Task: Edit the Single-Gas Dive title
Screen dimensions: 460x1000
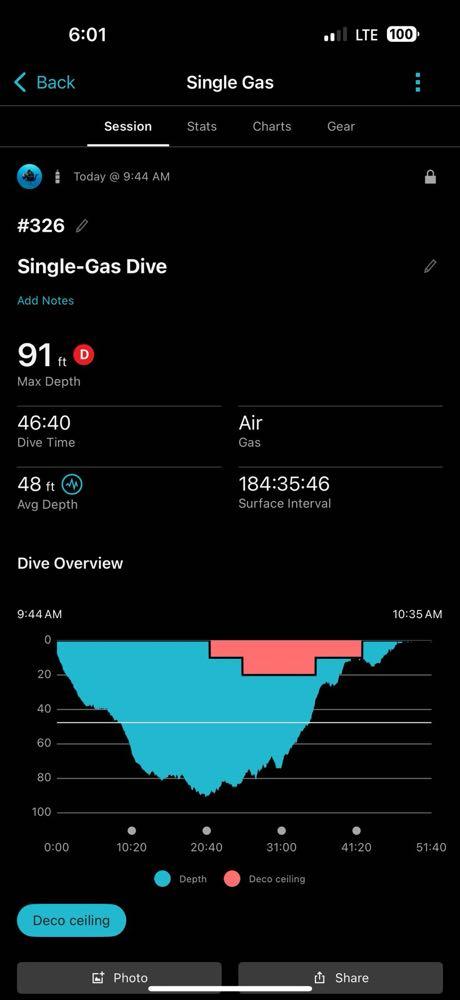Action: point(431,266)
